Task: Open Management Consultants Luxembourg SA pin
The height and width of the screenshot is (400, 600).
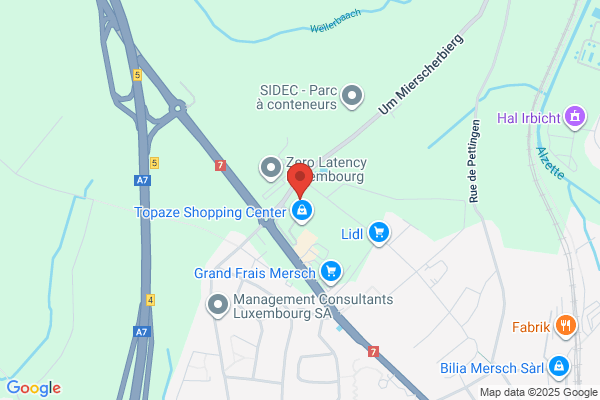Action: [218, 306]
